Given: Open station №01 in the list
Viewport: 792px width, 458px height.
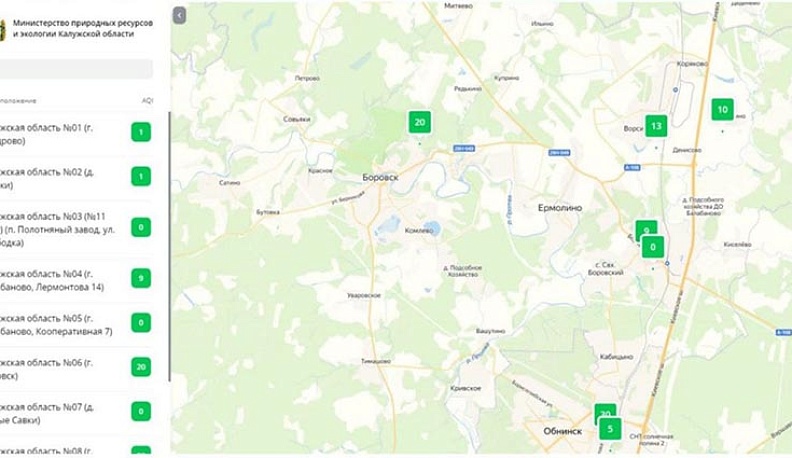Looking at the screenshot, I should tap(76, 133).
